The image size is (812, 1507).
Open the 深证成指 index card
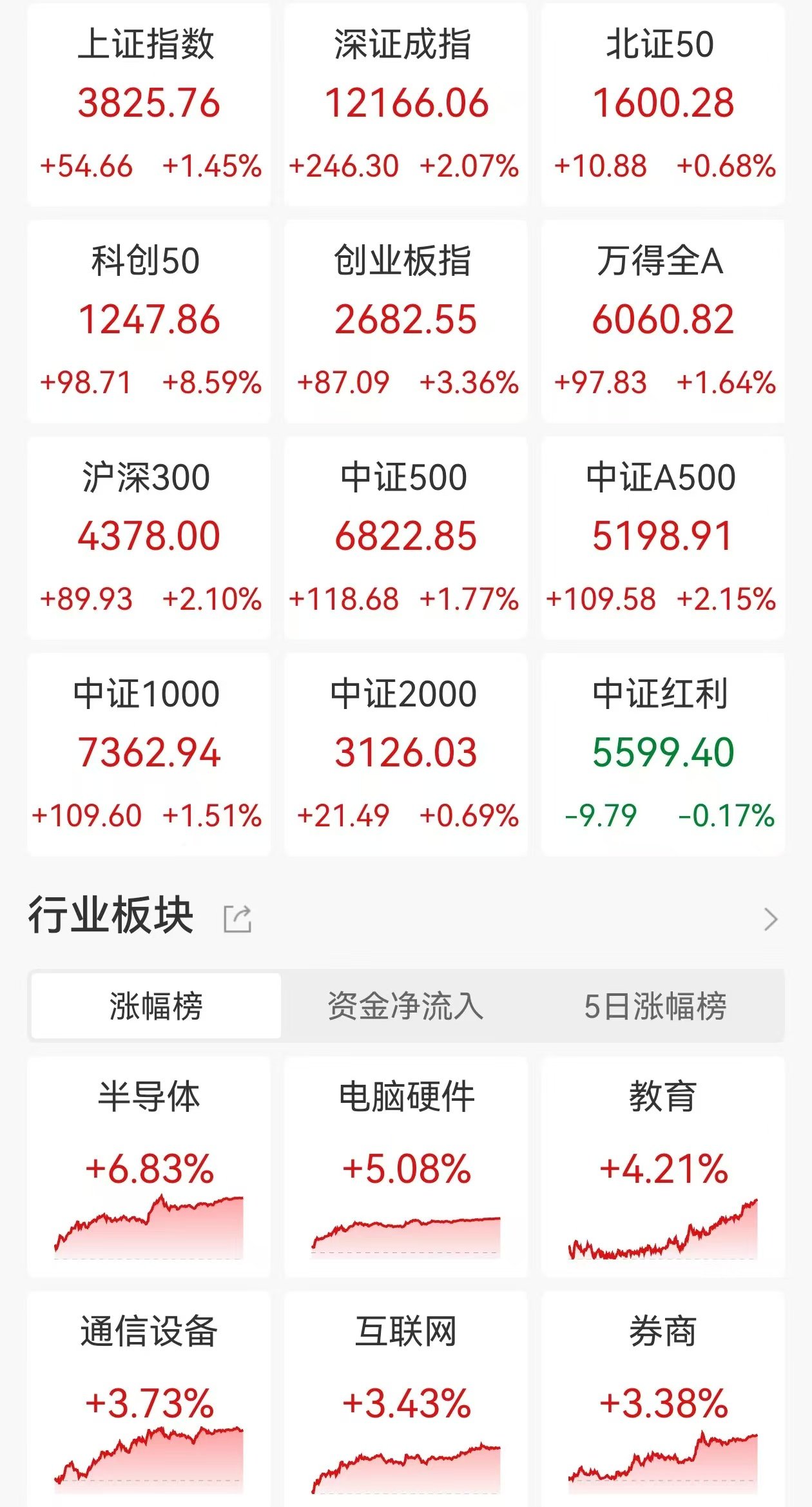point(406,104)
